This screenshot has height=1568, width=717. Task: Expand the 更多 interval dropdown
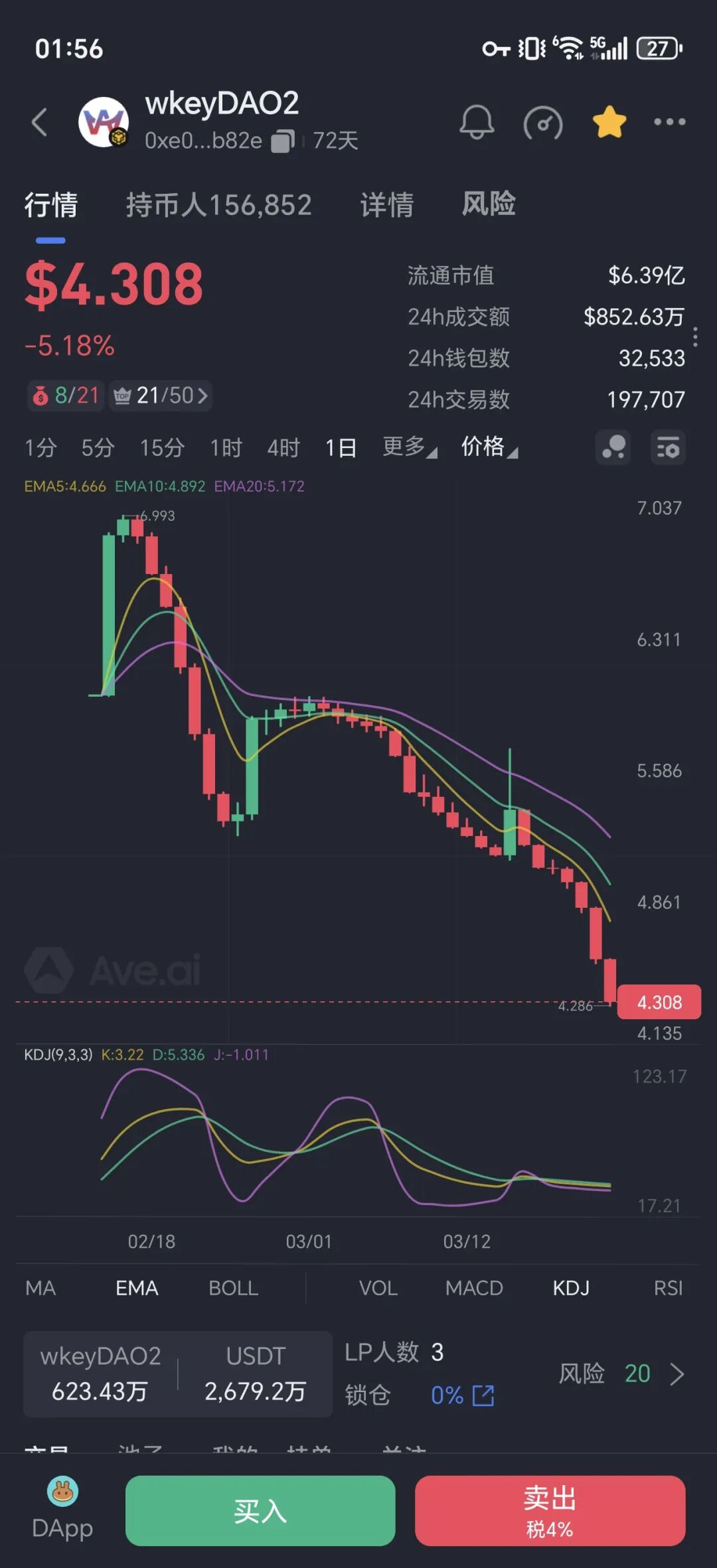409,447
